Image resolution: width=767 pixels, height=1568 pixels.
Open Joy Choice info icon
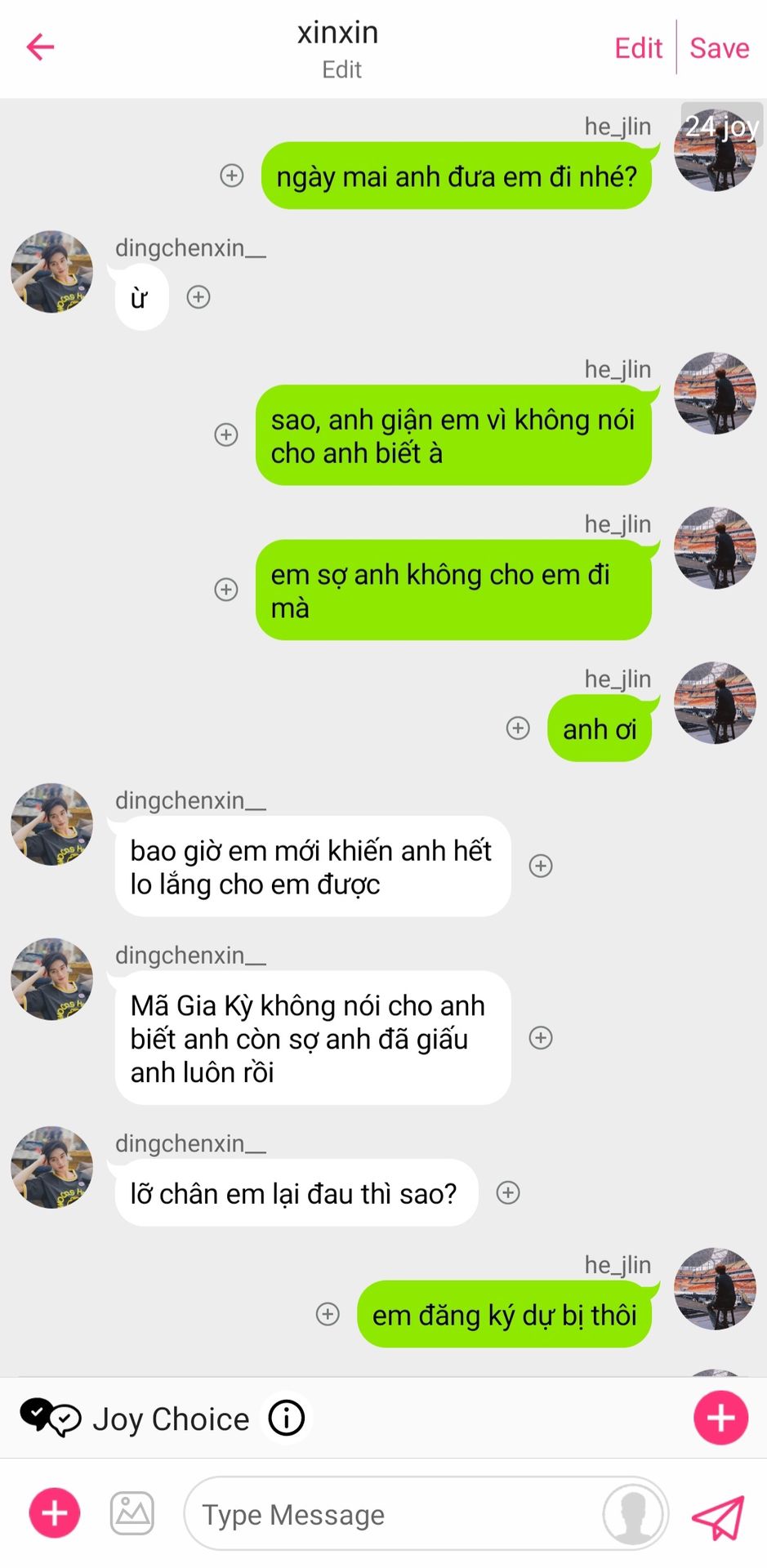point(287,1418)
